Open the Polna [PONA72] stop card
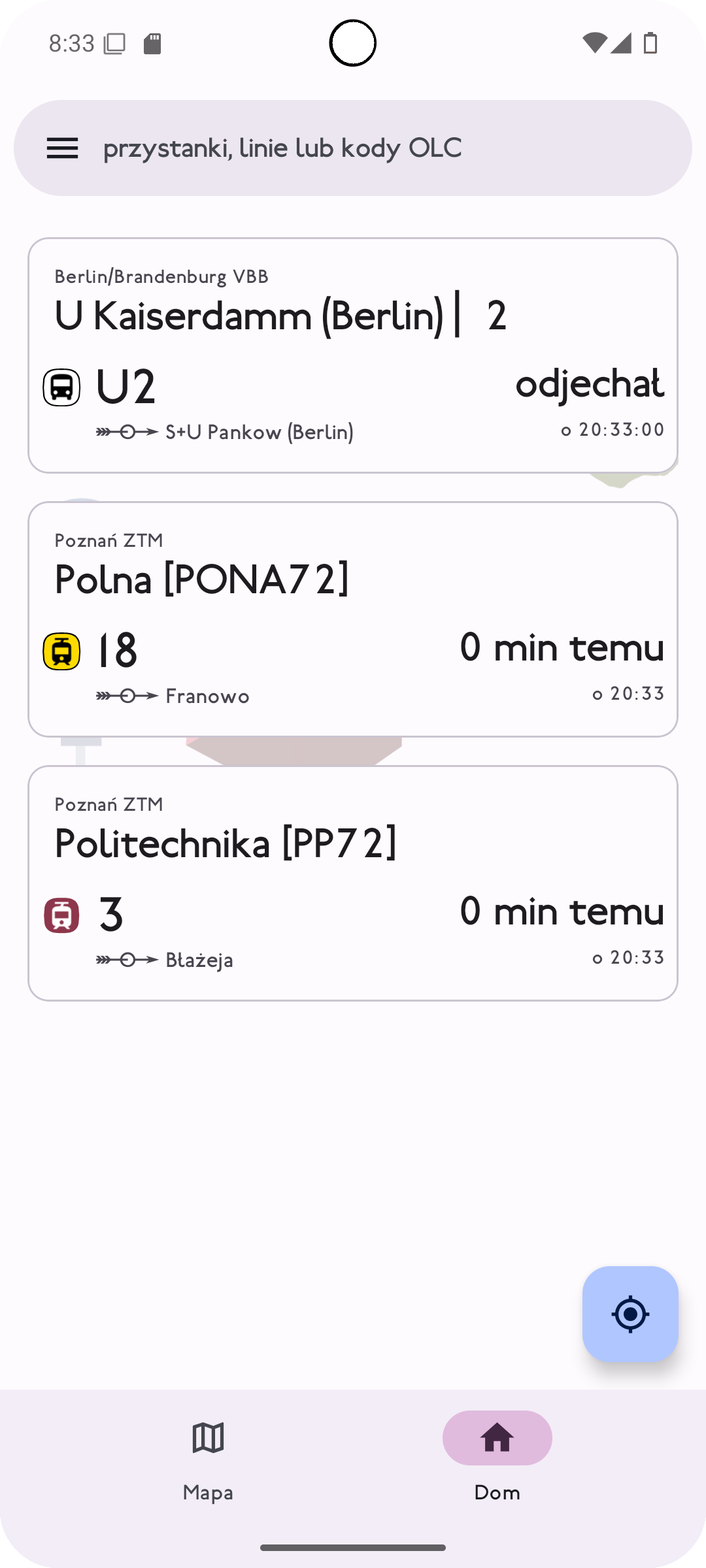 [x=353, y=619]
